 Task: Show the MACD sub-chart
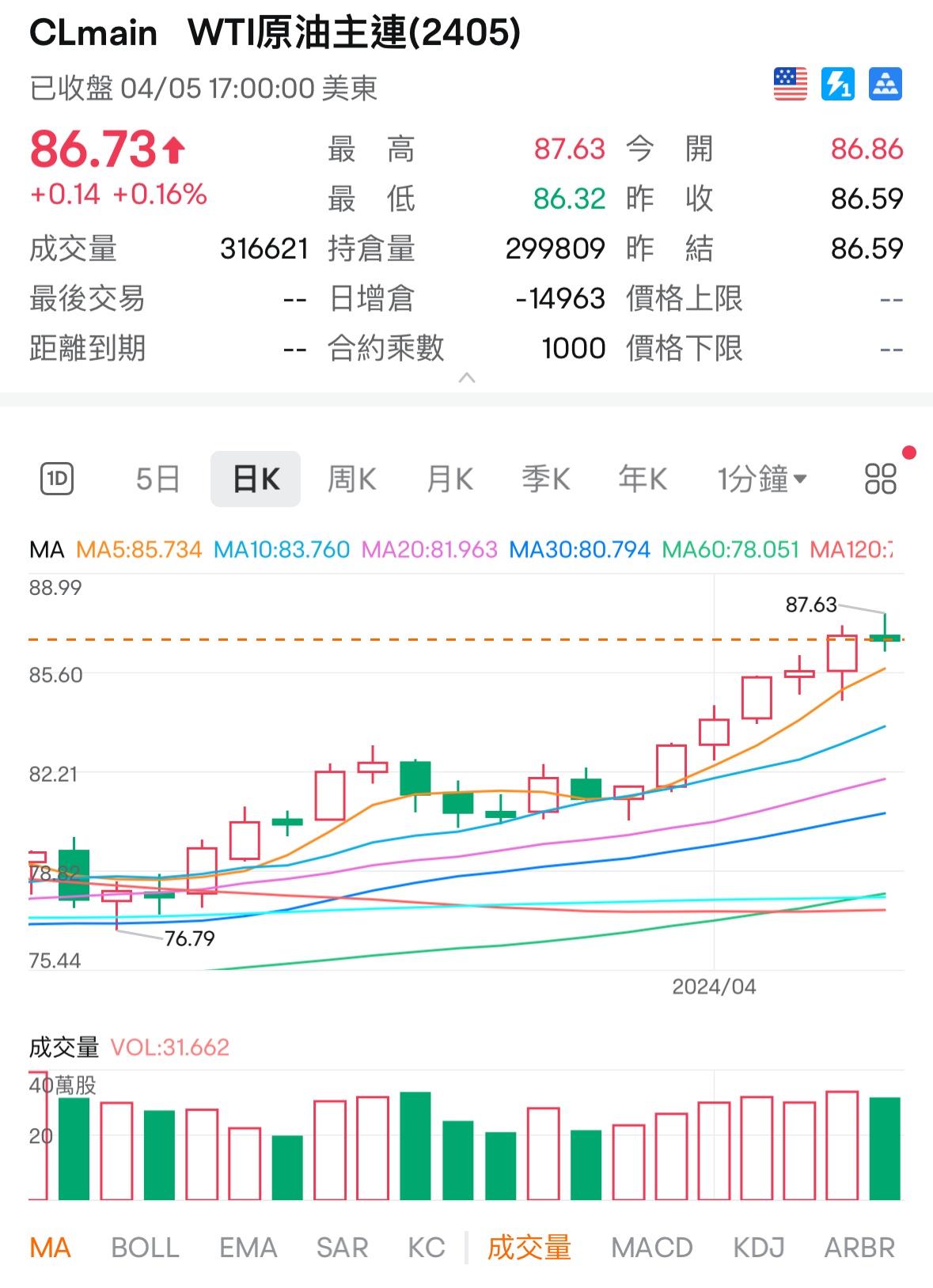click(651, 1248)
